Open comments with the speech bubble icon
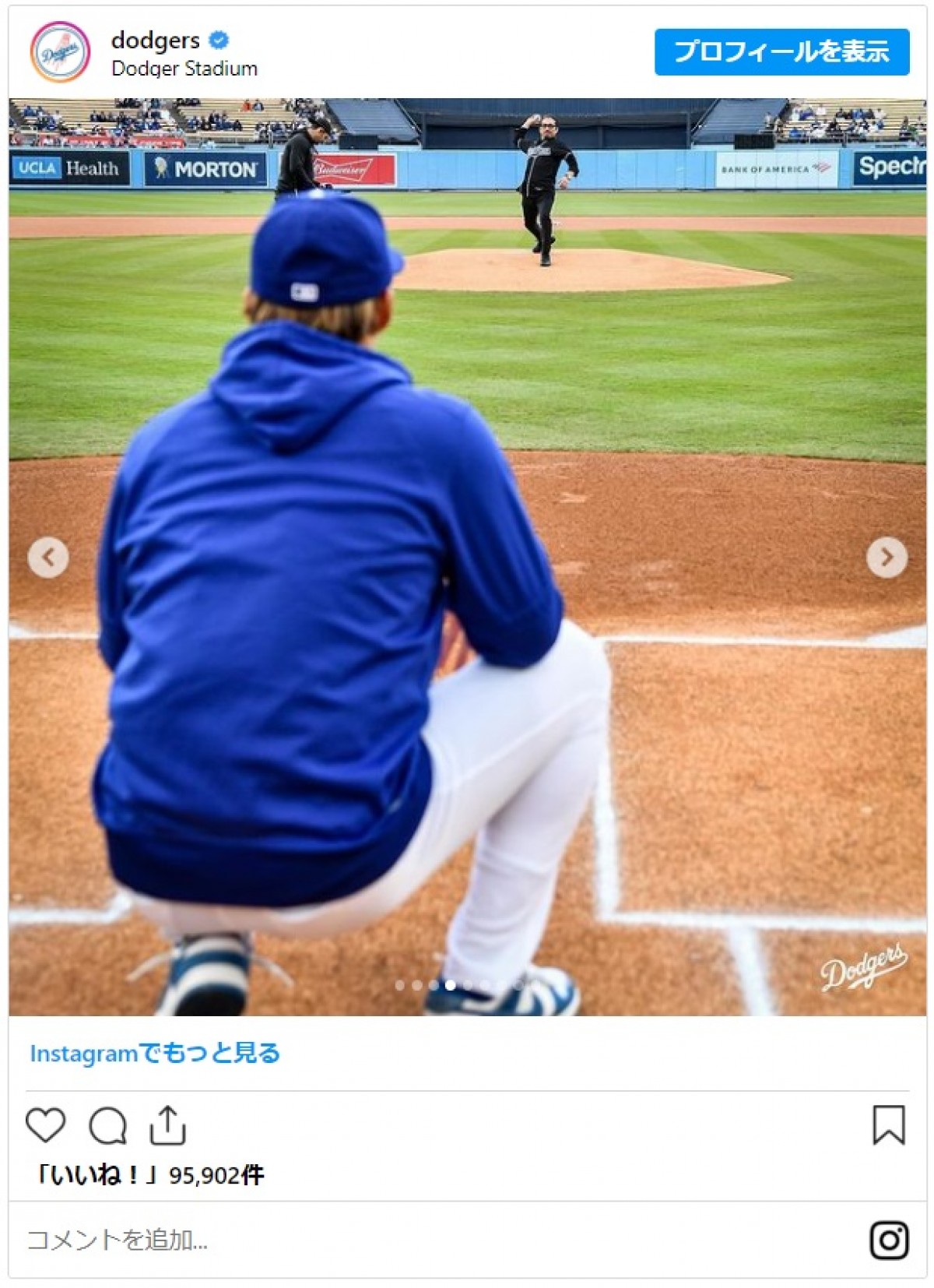This screenshot has width=934, height=1288. tap(107, 1125)
